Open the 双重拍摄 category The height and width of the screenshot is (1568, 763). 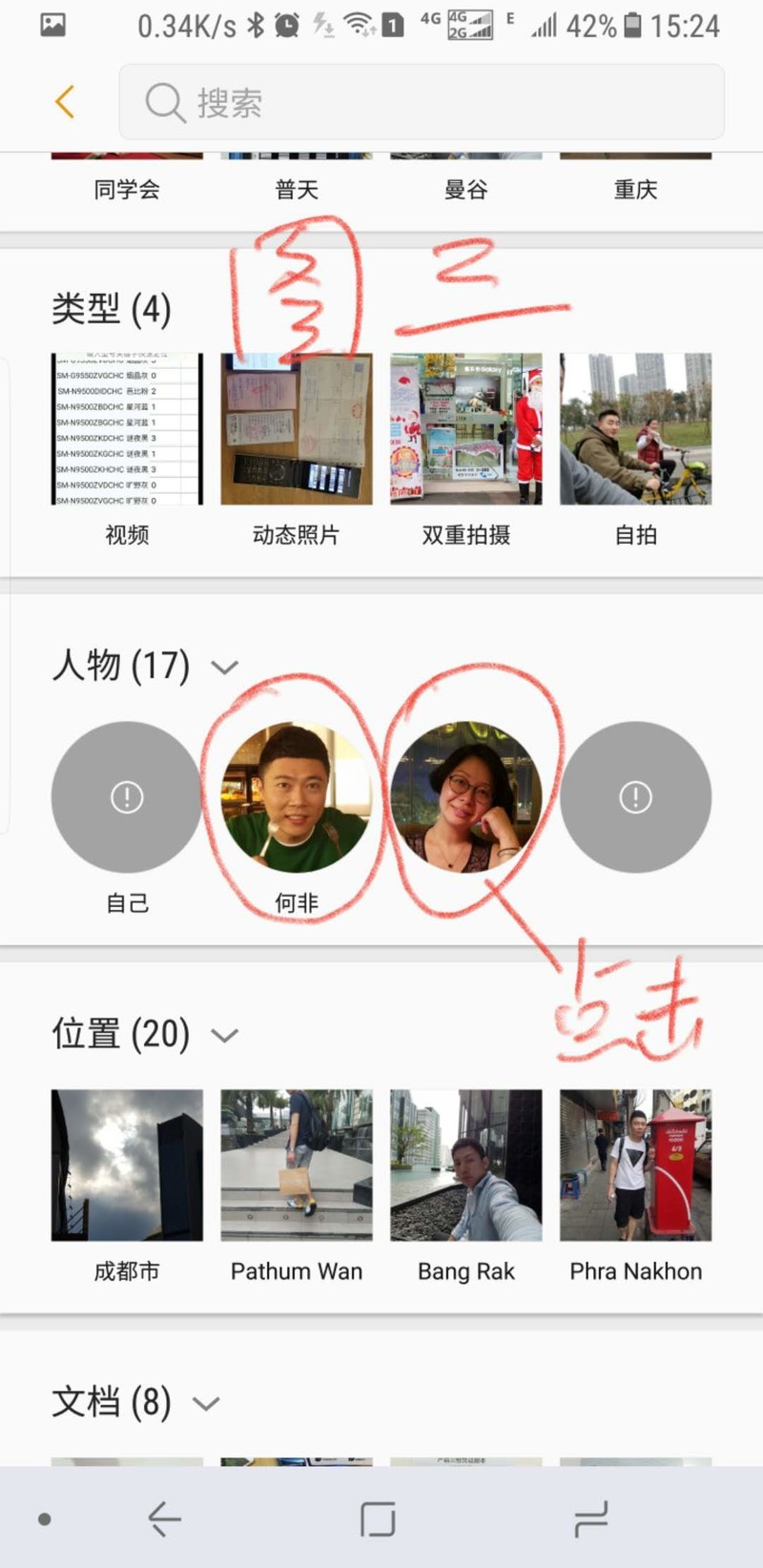click(465, 427)
